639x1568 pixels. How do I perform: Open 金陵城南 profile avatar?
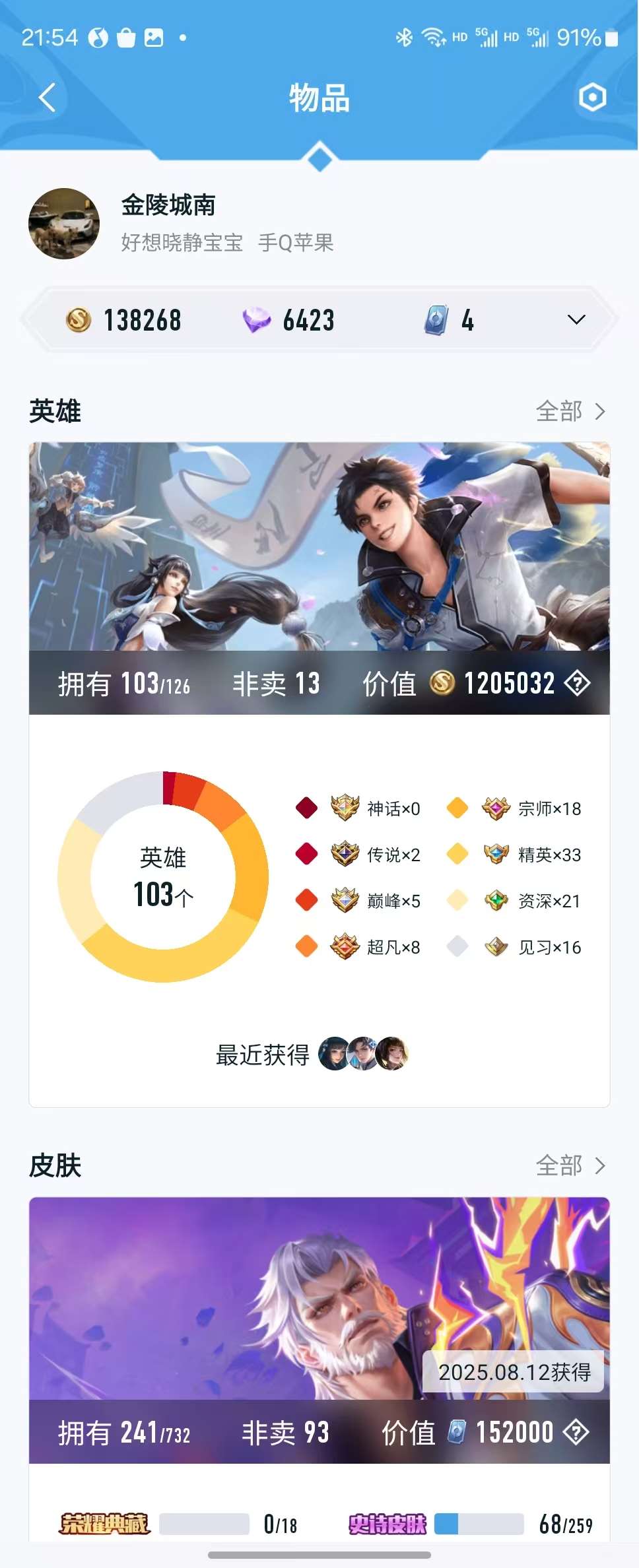point(64,224)
